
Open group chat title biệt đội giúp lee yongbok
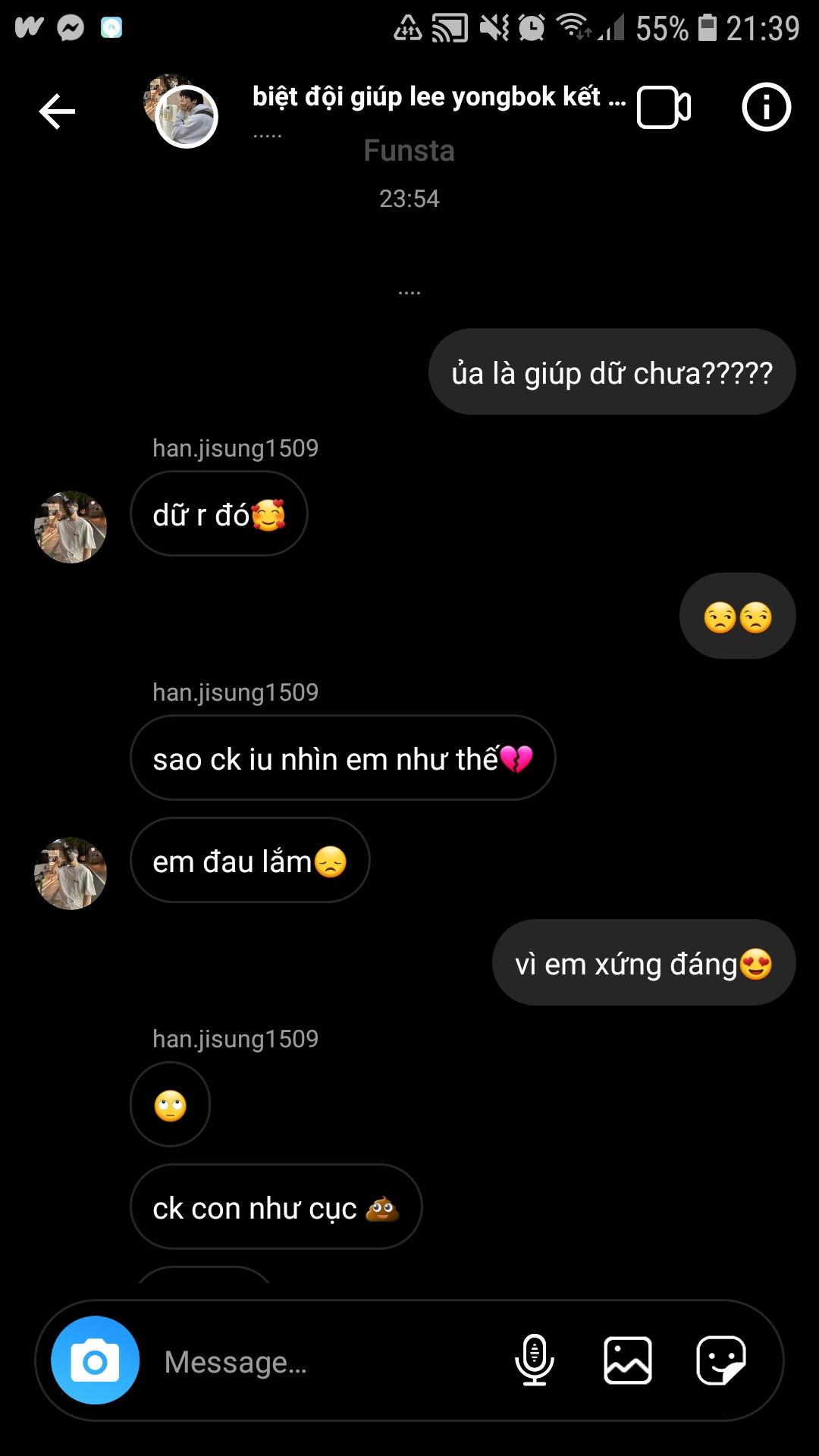pos(438,97)
